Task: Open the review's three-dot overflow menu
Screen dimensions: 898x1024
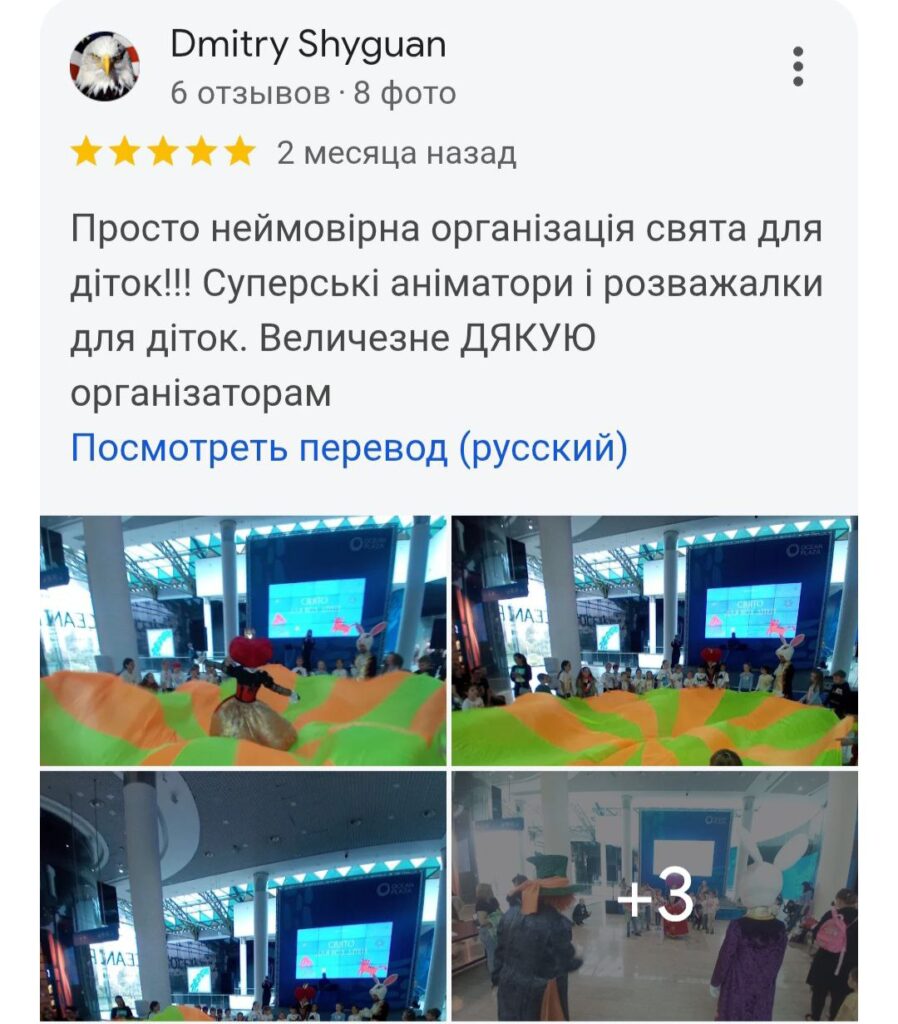Action: point(797,67)
